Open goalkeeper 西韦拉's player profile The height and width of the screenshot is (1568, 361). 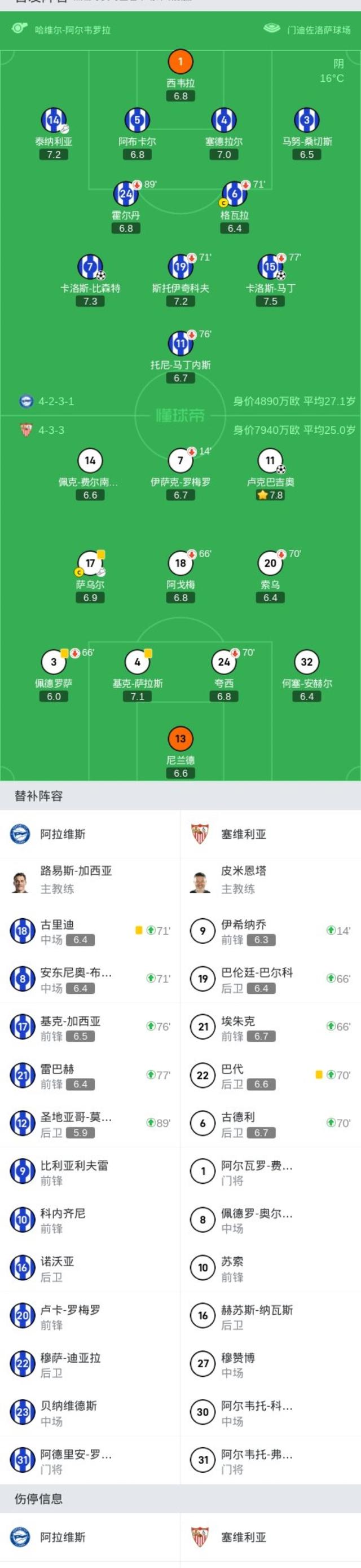pyautogui.click(x=180, y=62)
